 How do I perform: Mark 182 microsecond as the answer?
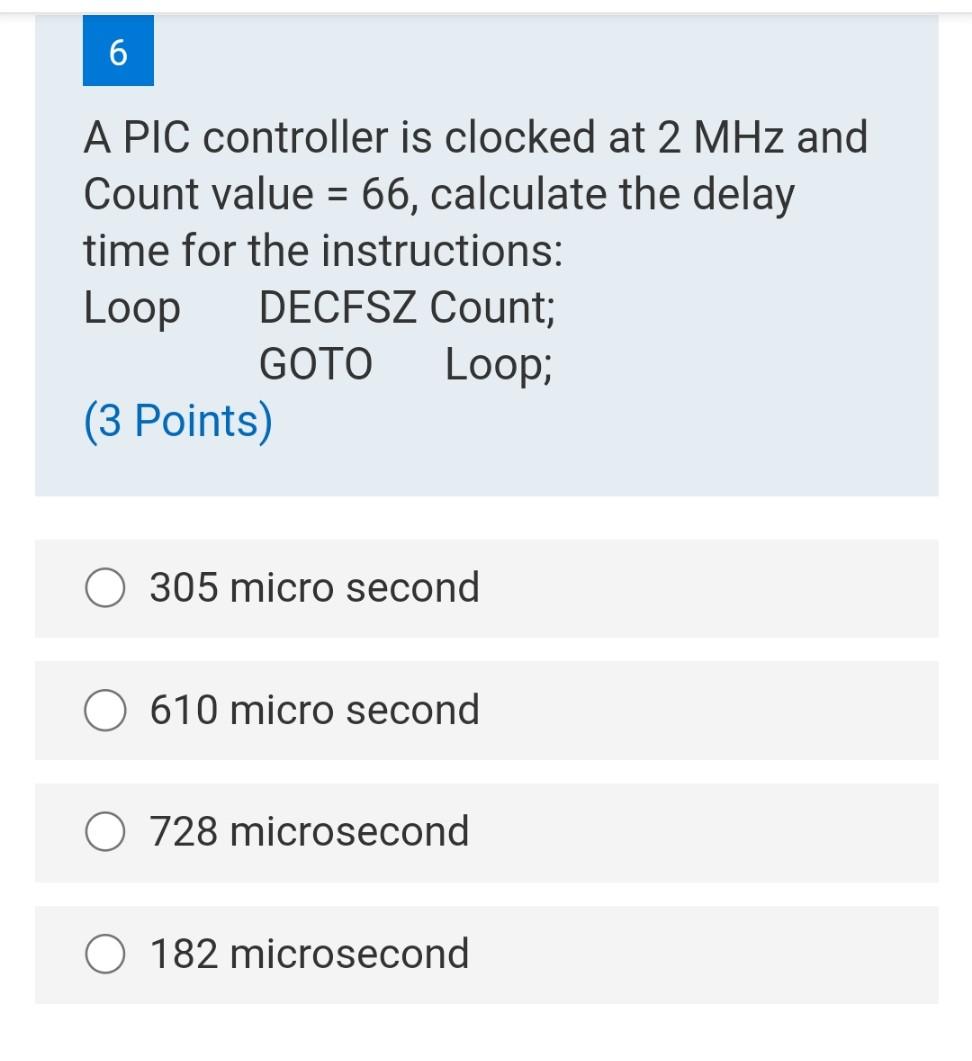105,955
